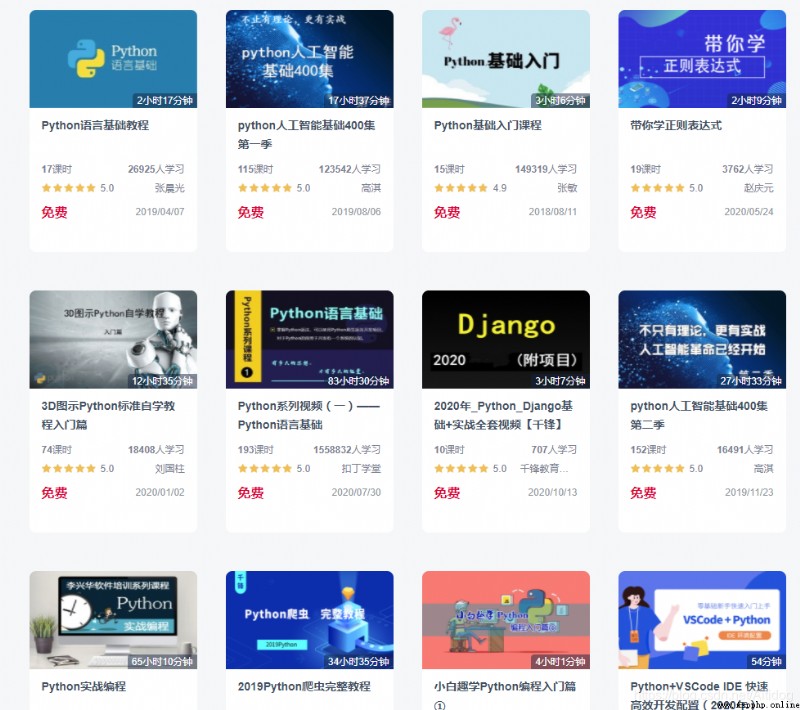Open the 带你学正则表达式 course

[x=701, y=59]
